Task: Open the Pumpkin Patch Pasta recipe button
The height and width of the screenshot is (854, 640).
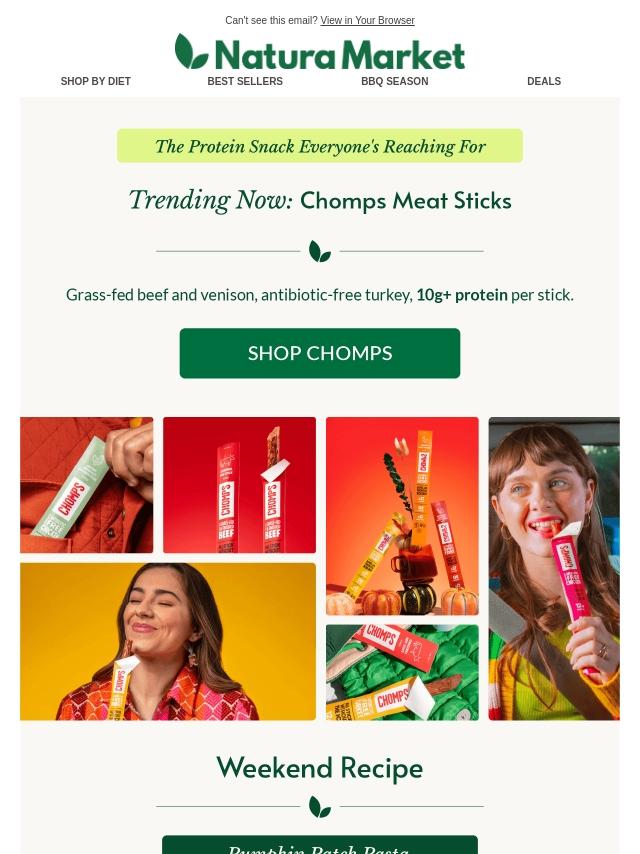Action: pos(320,845)
